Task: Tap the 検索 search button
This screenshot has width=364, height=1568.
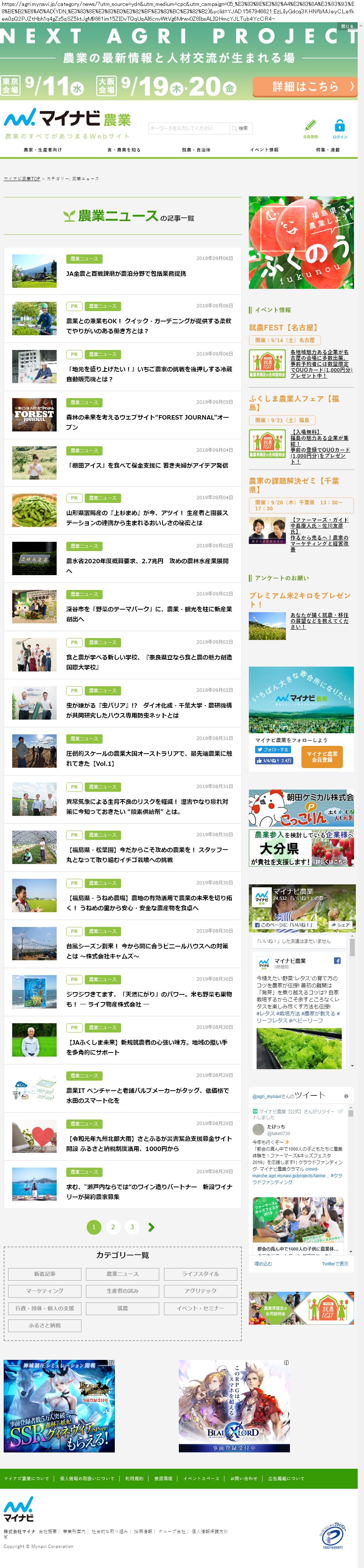Action: coord(240,129)
